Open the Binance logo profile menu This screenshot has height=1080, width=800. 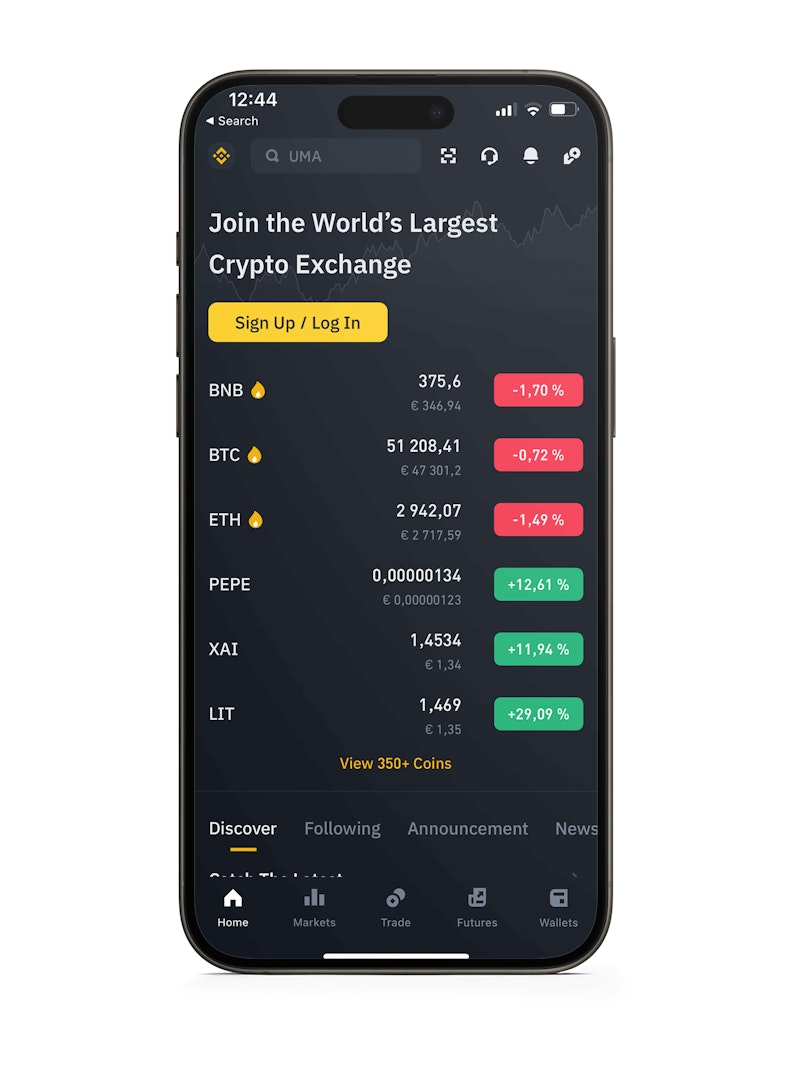click(x=221, y=156)
